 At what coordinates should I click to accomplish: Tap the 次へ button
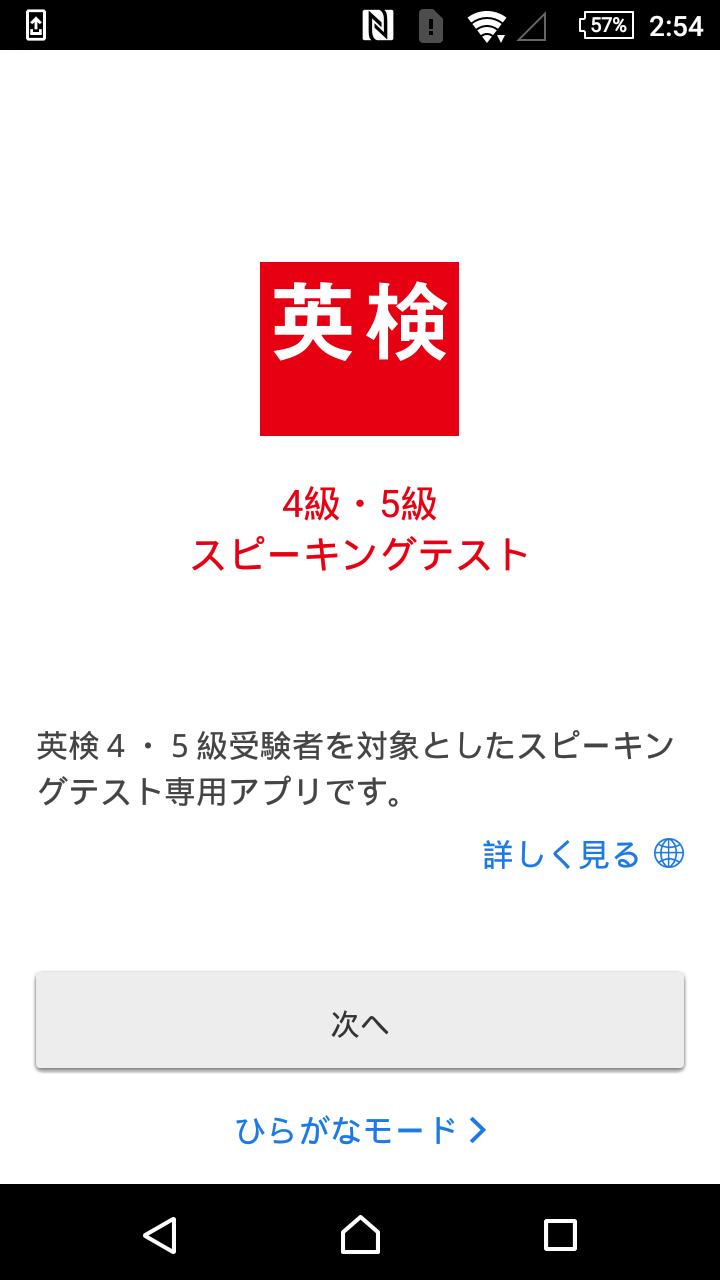(360, 1022)
